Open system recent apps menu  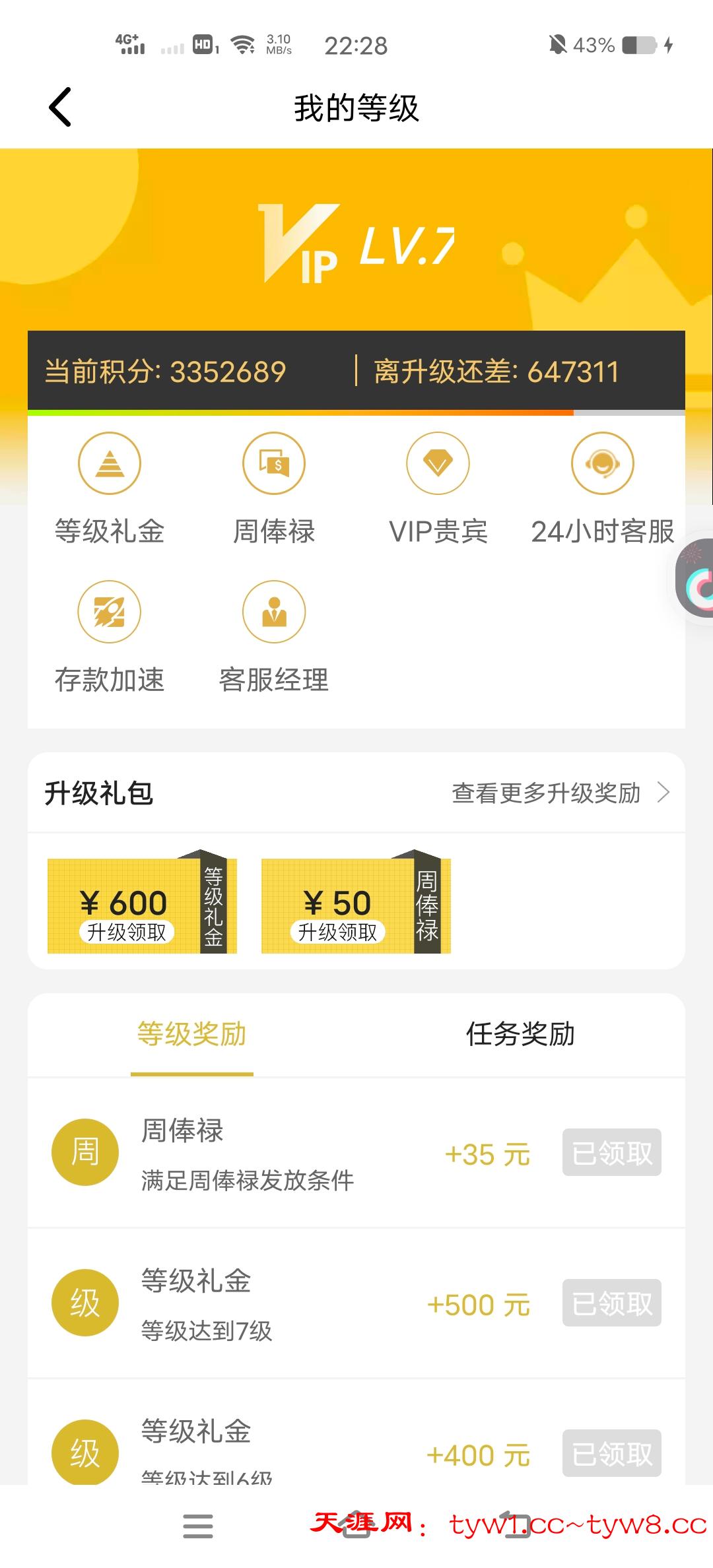pyautogui.click(x=198, y=1526)
